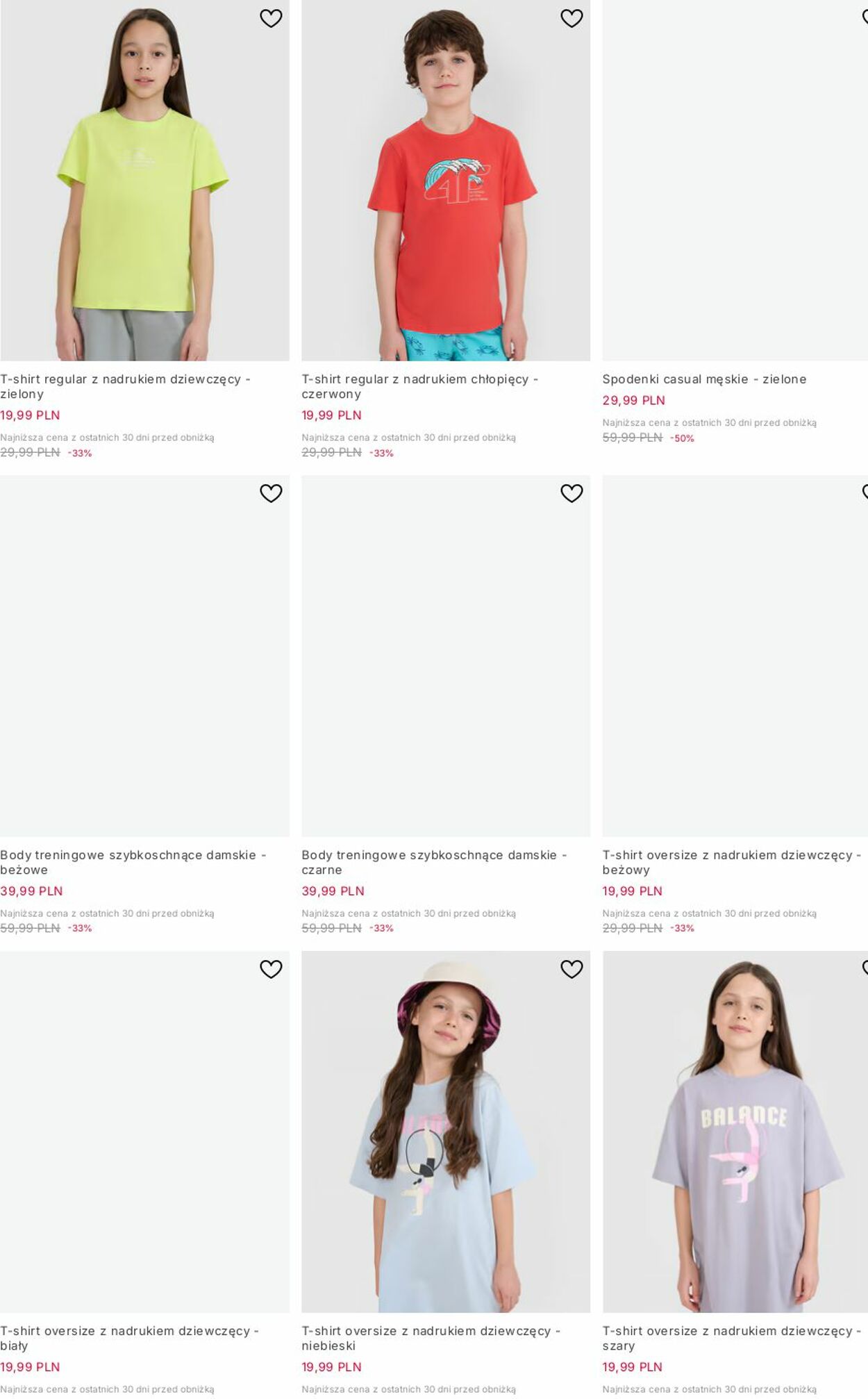Save beige Body treningowe to wishlist
The width and height of the screenshot is (868, 1399).
[x=271, y=493]
